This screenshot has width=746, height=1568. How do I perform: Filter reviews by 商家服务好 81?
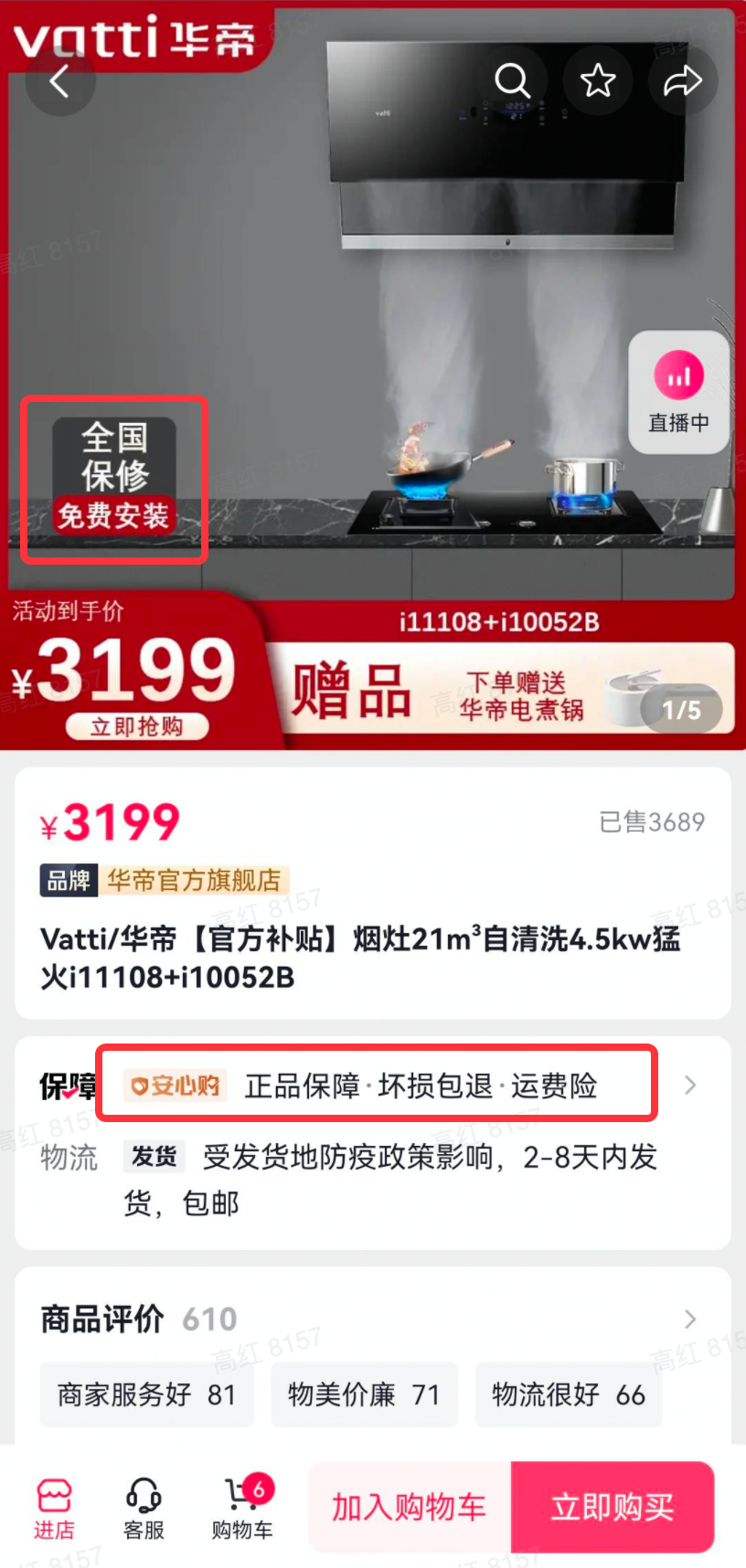[x=146, y=1394]
